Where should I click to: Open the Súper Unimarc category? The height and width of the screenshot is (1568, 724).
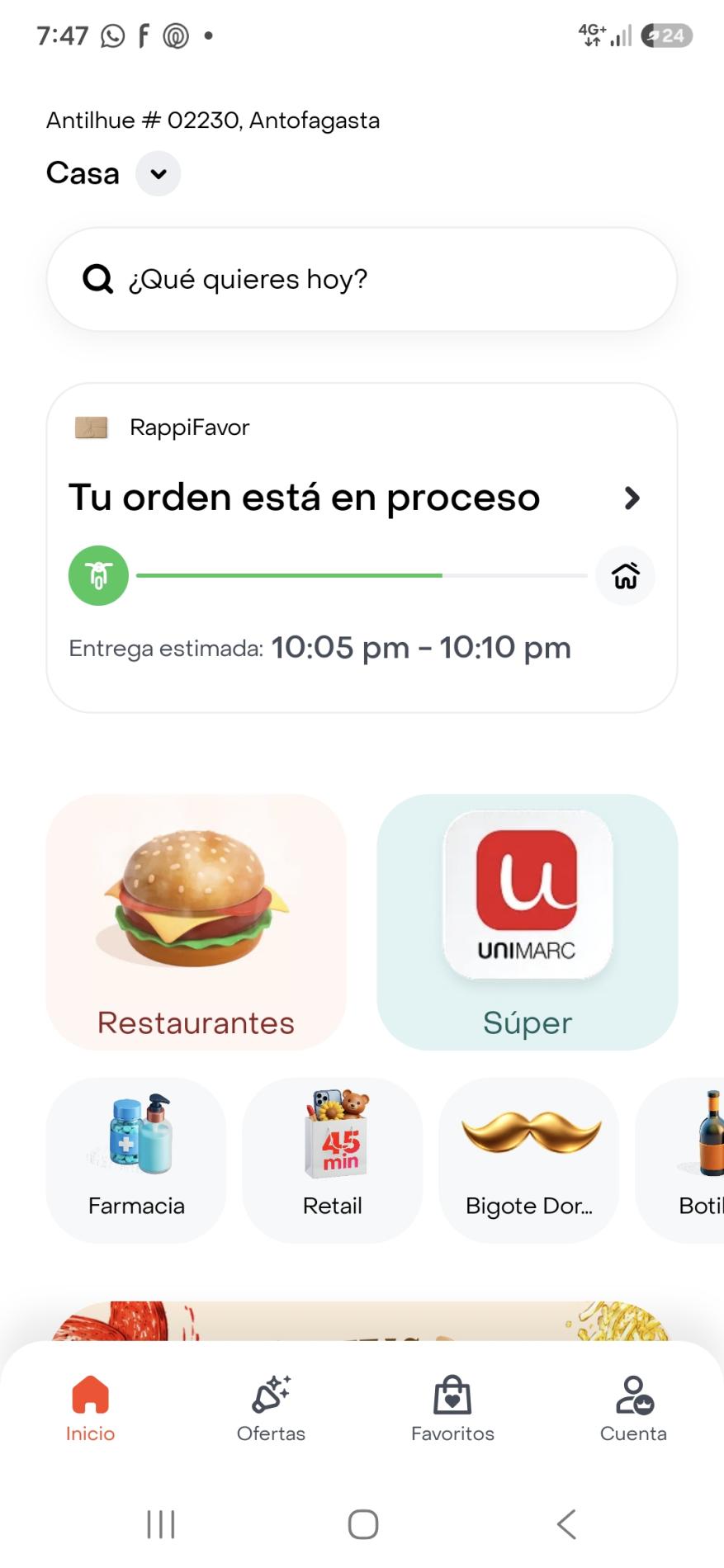[x=528, y=922]
